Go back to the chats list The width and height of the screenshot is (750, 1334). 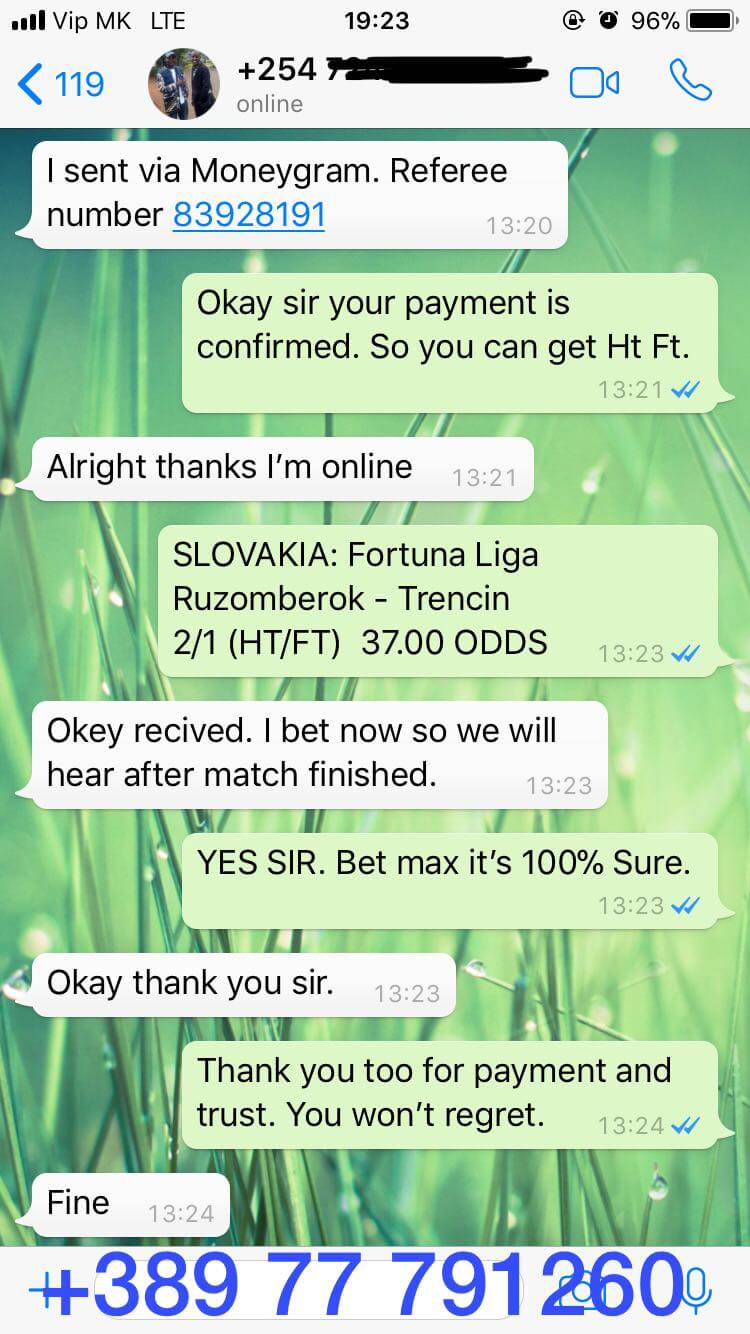(x=60, y=84)
